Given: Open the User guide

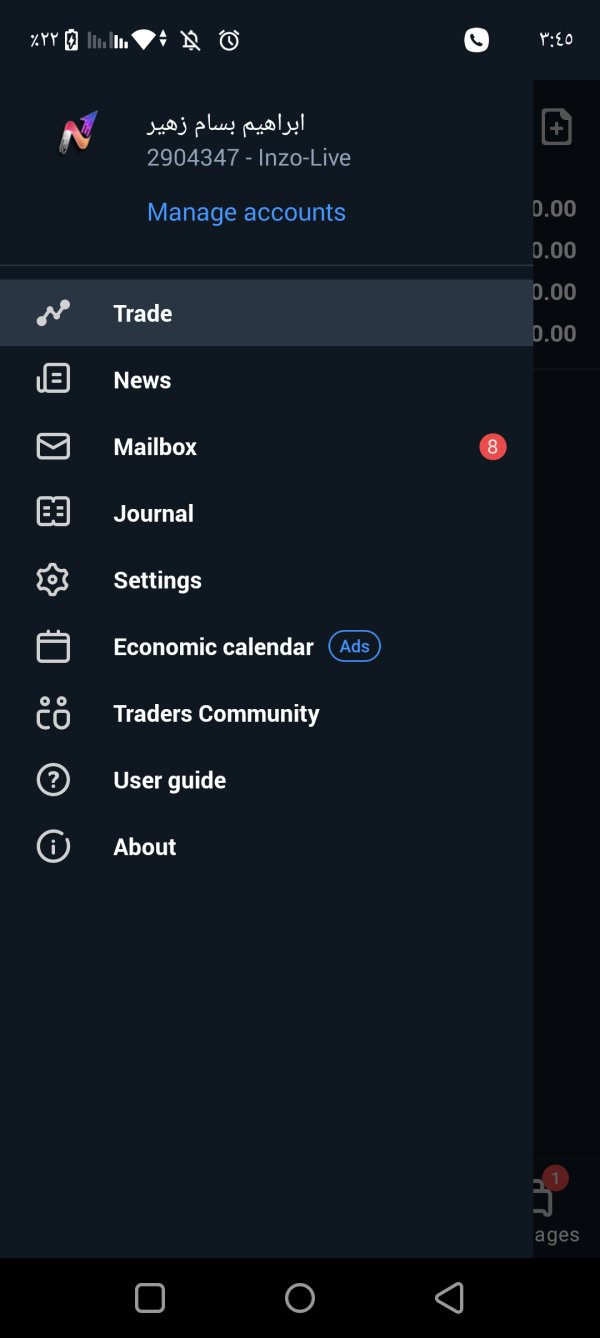Looking at the screenshot, I should click(169, 780).
